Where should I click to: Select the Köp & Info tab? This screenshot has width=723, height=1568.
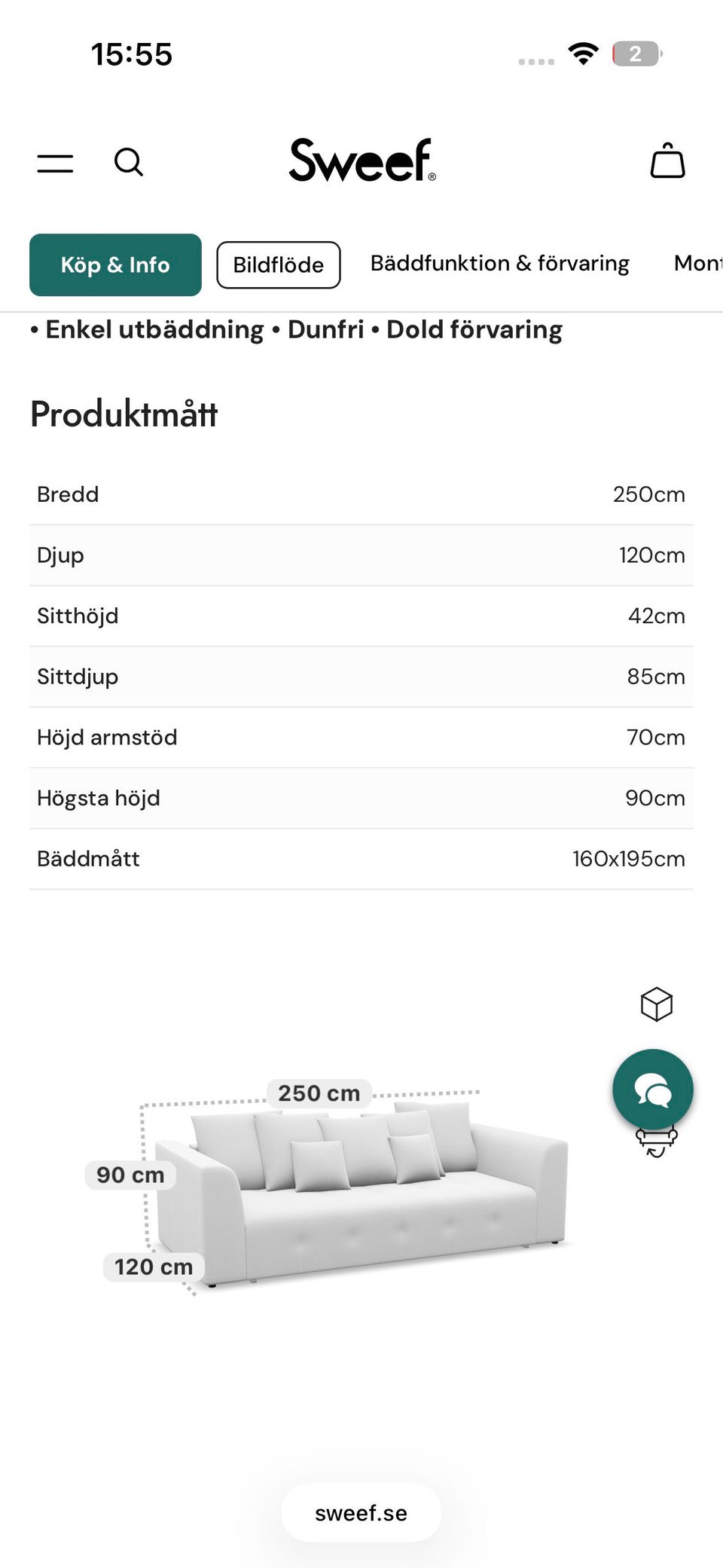pos(115,265)
